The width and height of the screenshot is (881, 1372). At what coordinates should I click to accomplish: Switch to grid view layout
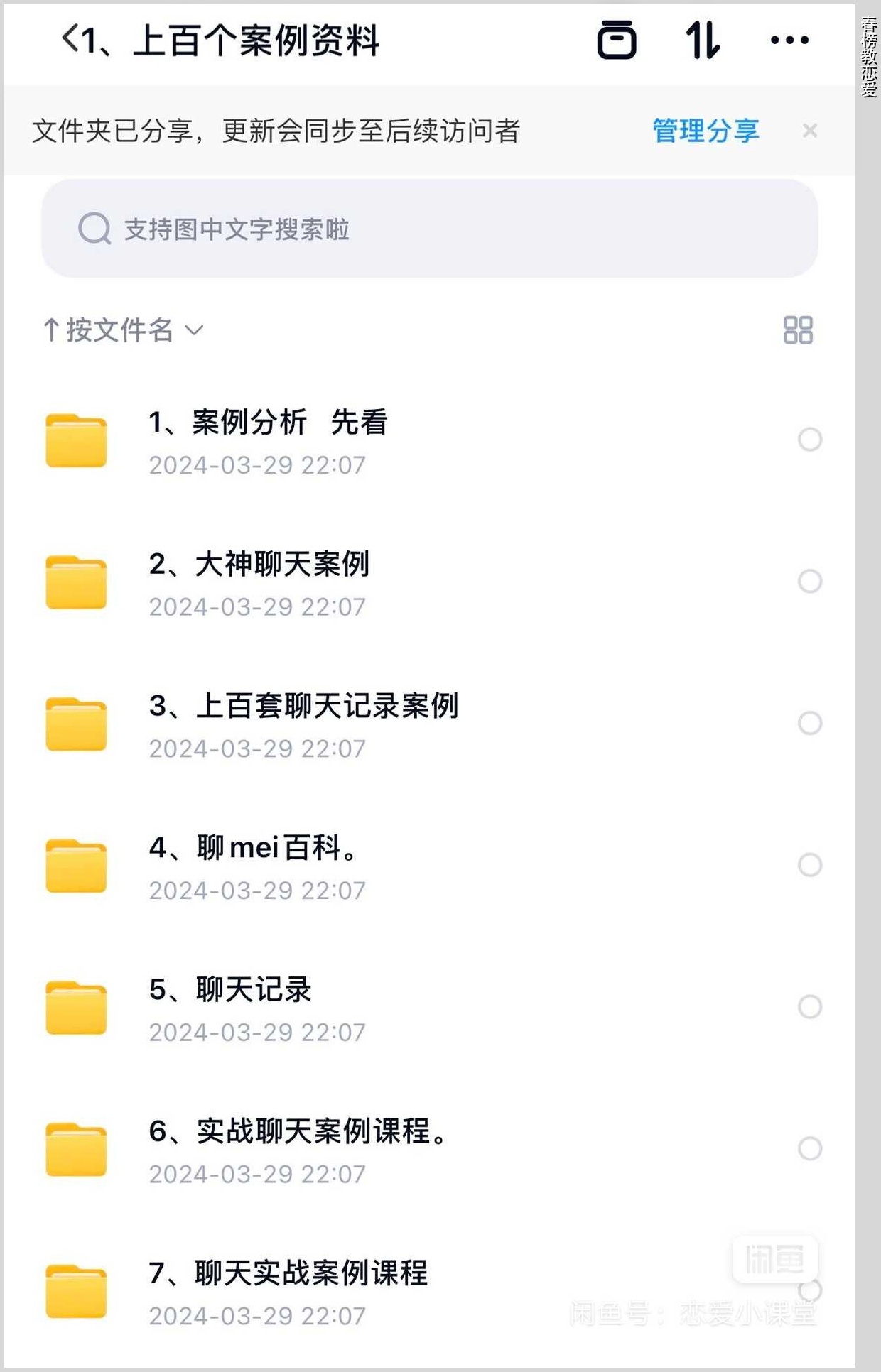click(x=798, y=330)
